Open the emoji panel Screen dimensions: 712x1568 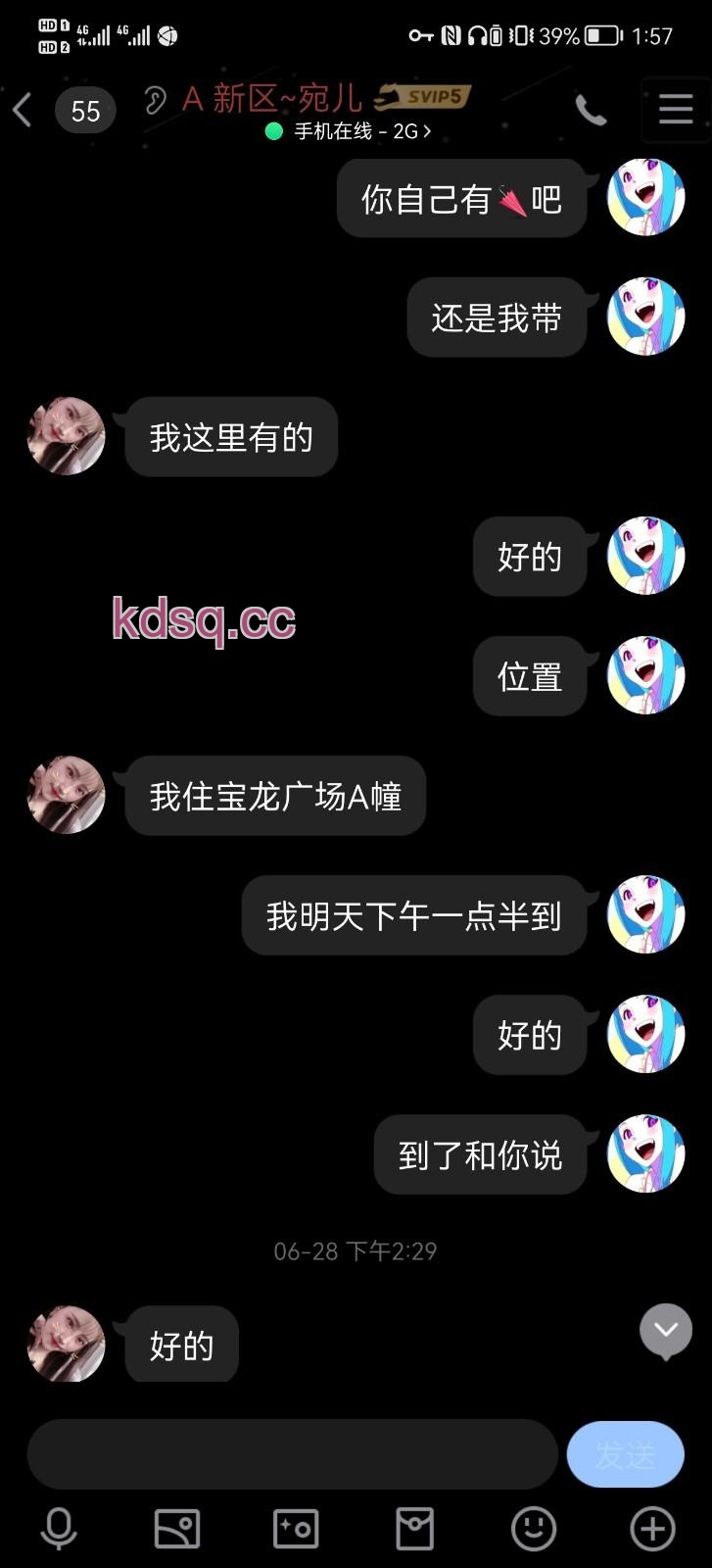(x=534, y=1528)
